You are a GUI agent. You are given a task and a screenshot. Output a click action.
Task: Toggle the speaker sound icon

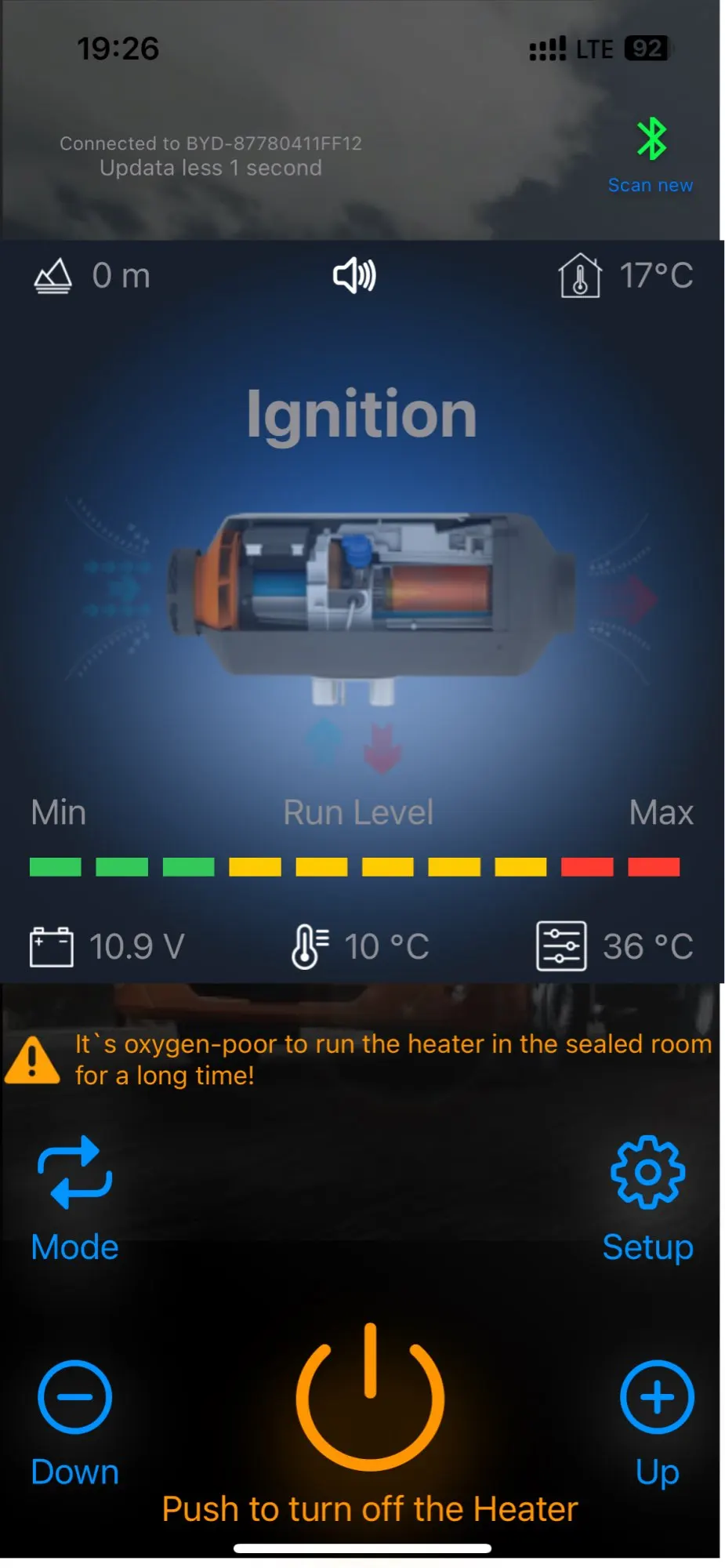354,276
